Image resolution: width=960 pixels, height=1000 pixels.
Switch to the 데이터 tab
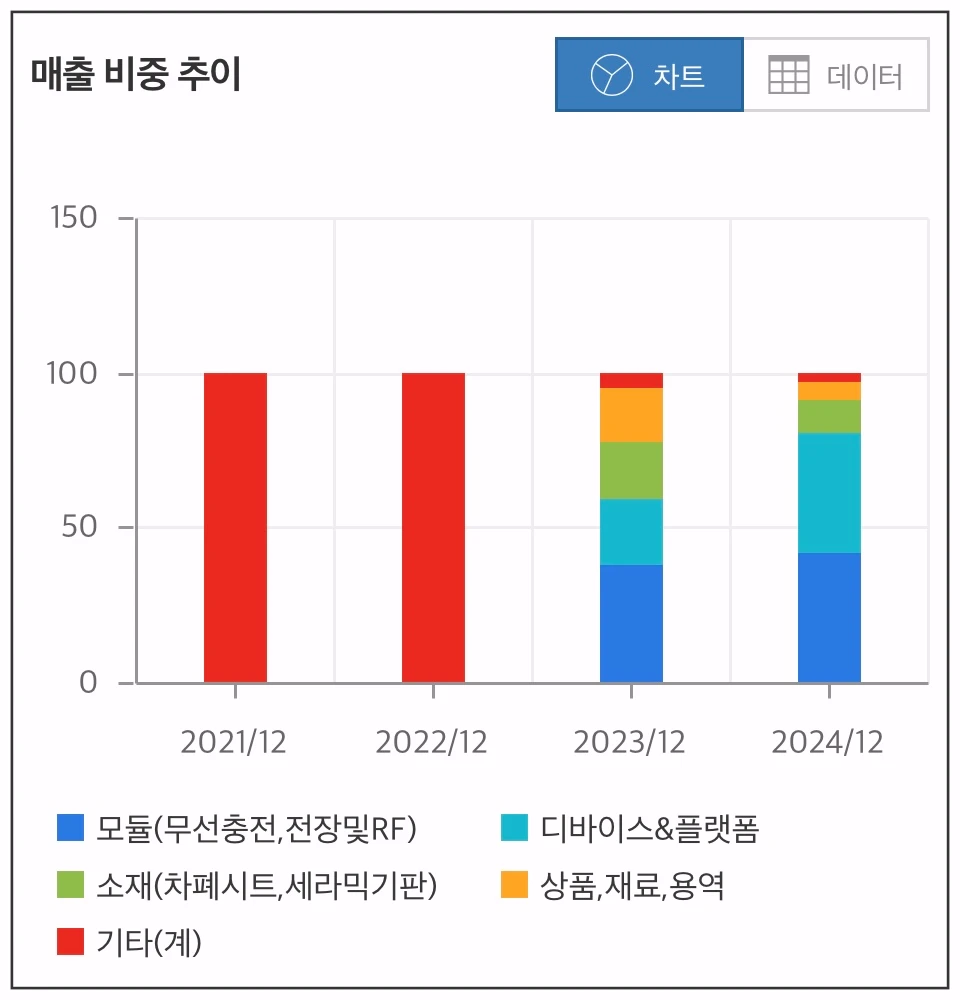[840, 73]
